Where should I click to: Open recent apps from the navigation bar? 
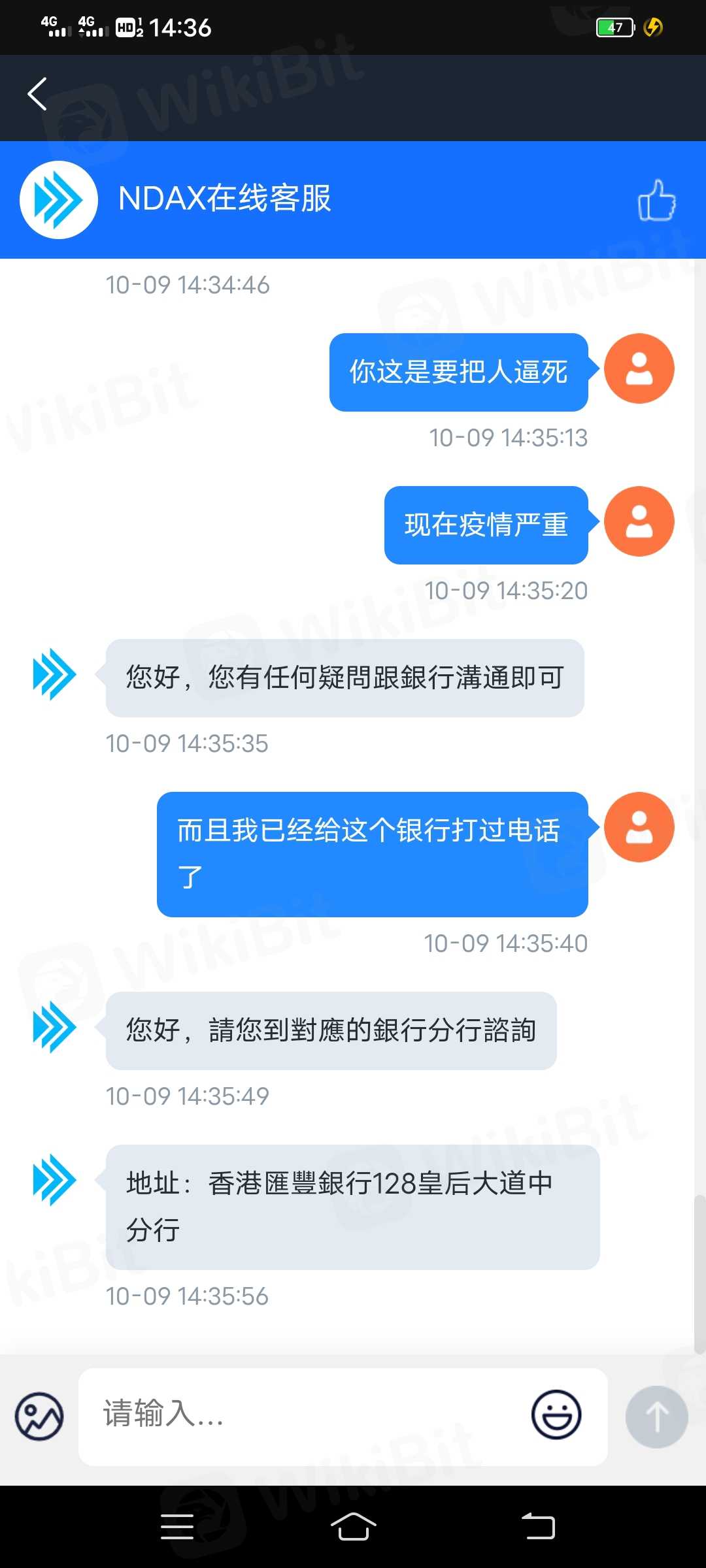pyautogui.click(x=177, y=1527)
